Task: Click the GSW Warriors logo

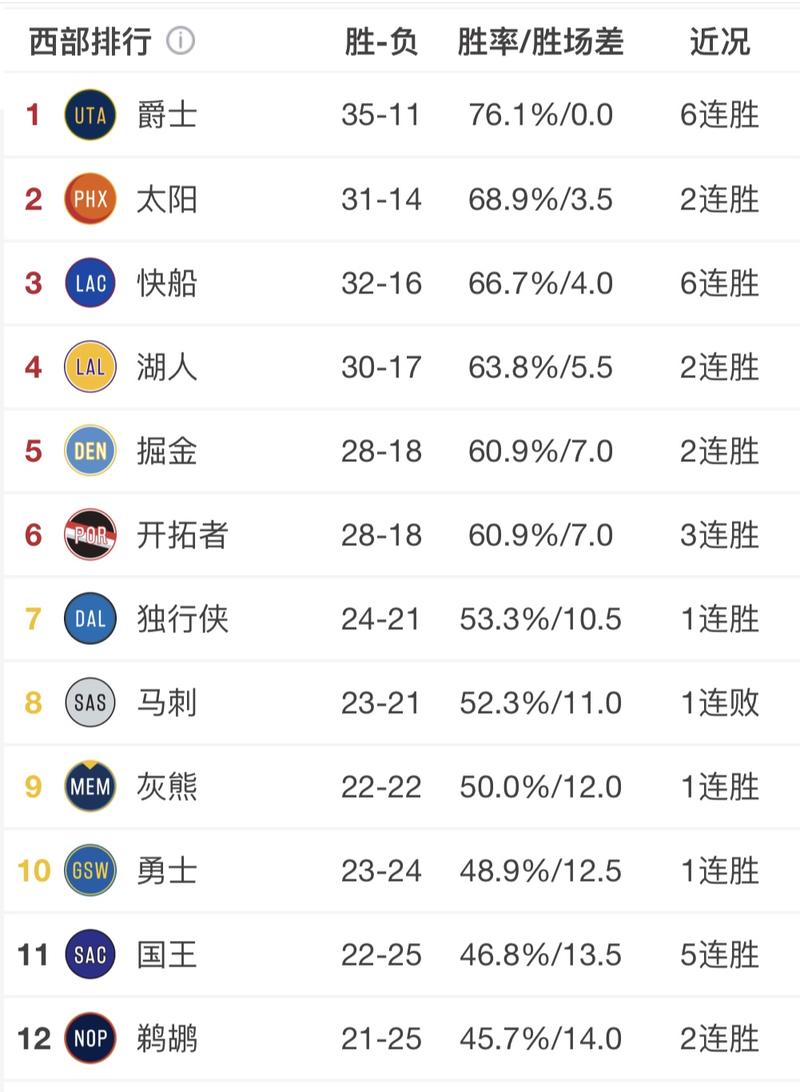Action: coord(90,871)
